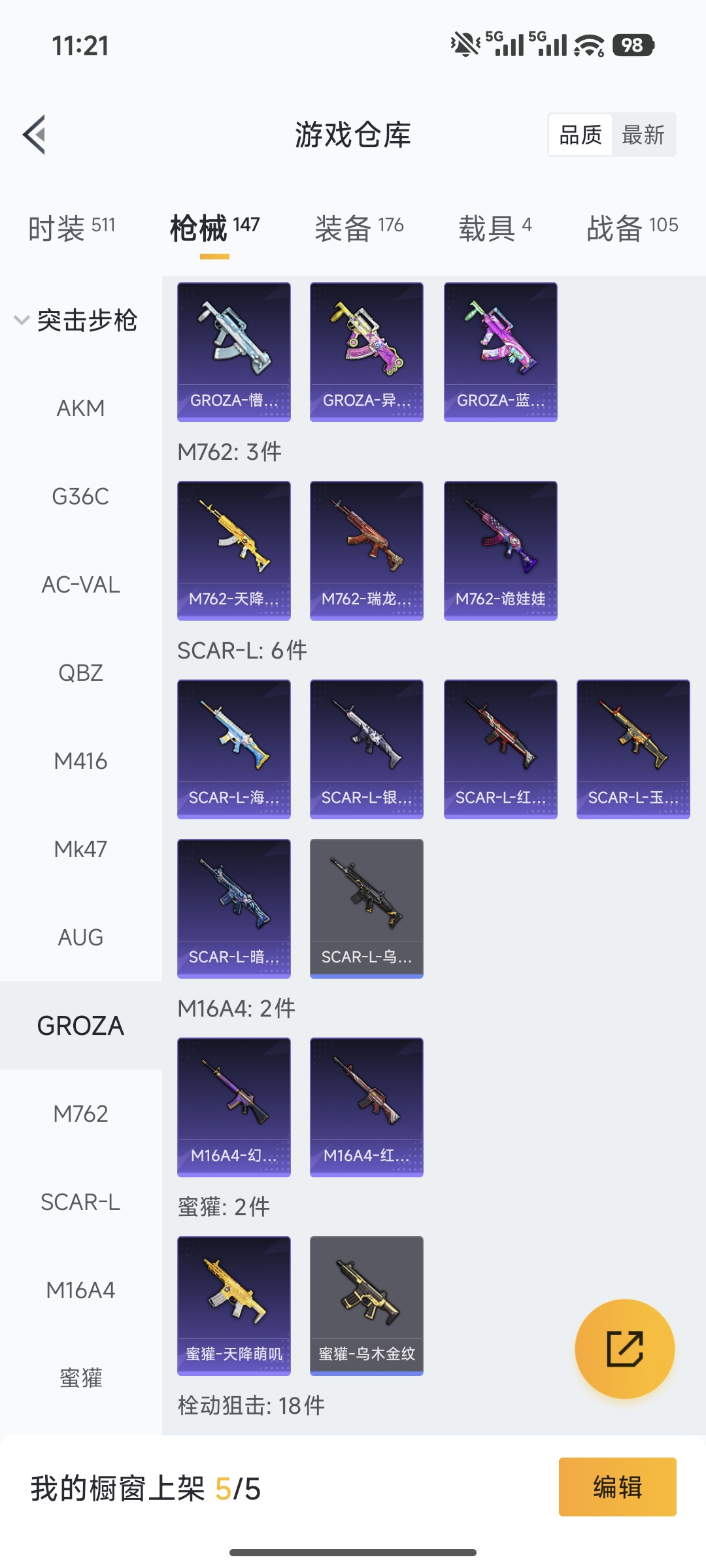Select AUG in the weapon list
The width and height of the screenshot is (706, 1568).
pos(80,938)
